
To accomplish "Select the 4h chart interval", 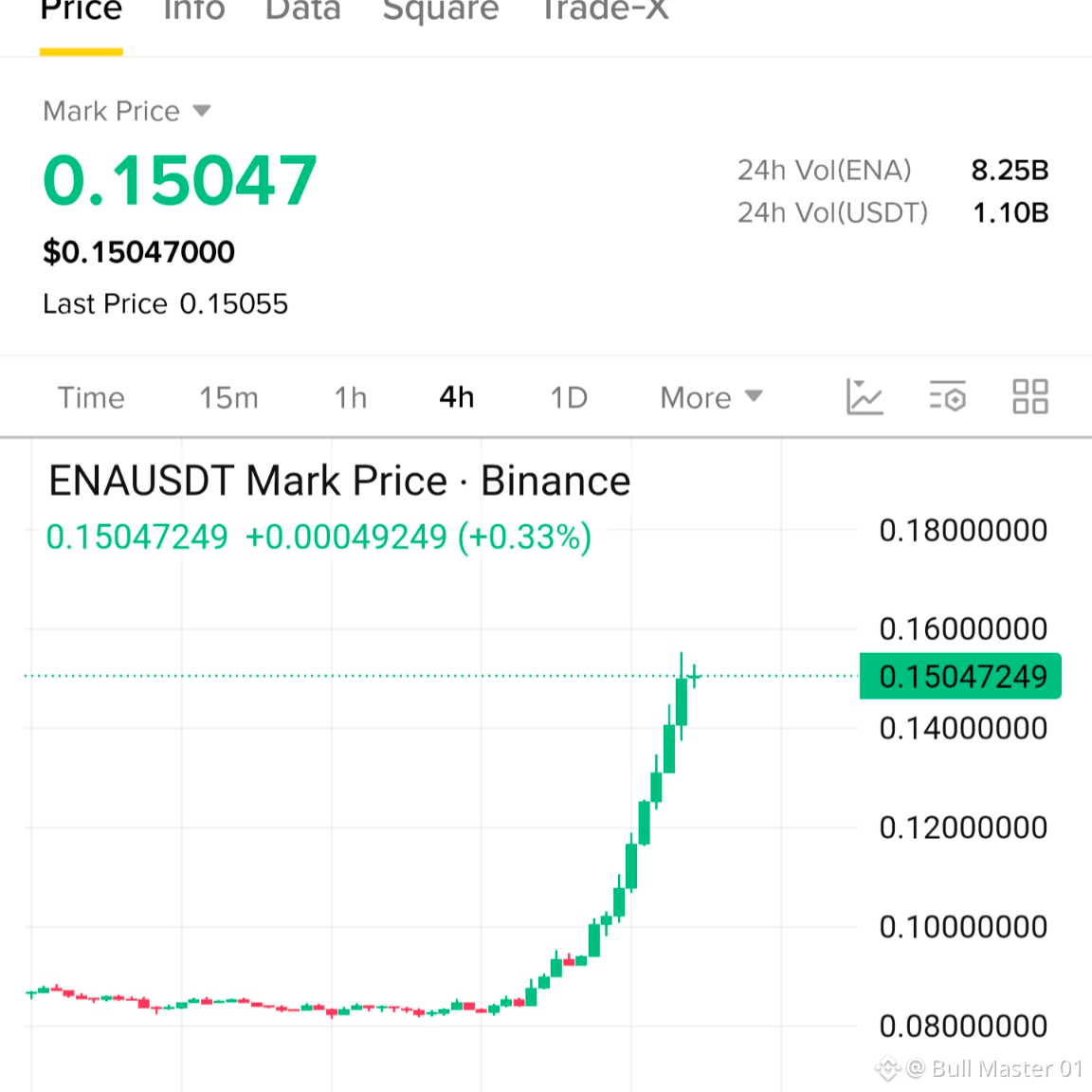I will 457,398.
